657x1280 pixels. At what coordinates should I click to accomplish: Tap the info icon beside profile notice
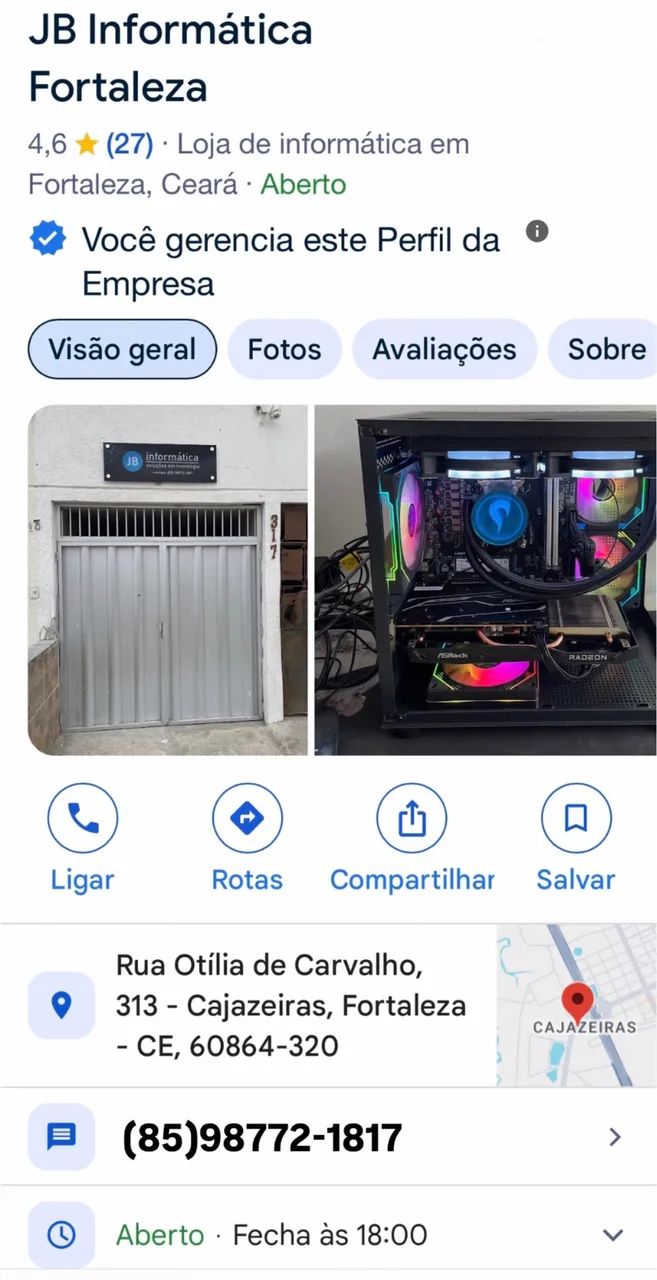tap(537, 232)
